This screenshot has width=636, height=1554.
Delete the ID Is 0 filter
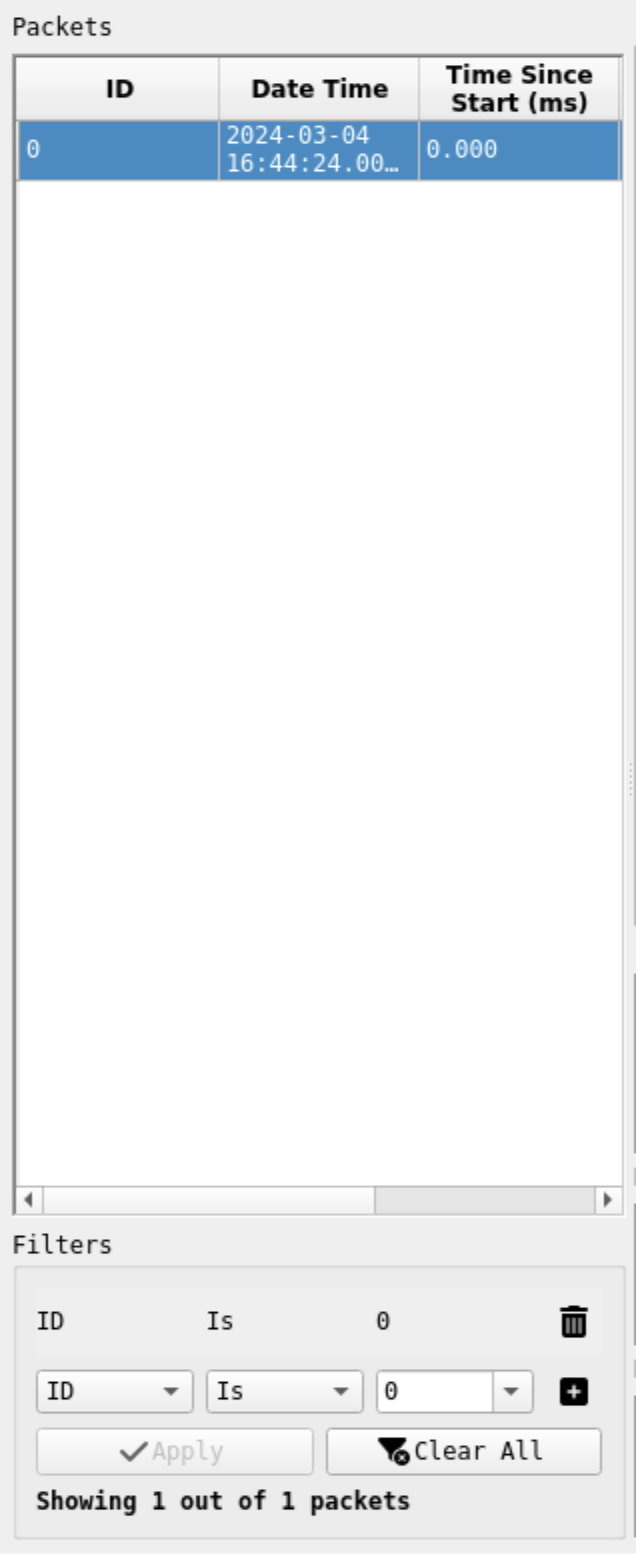[x=573, y=1321]
